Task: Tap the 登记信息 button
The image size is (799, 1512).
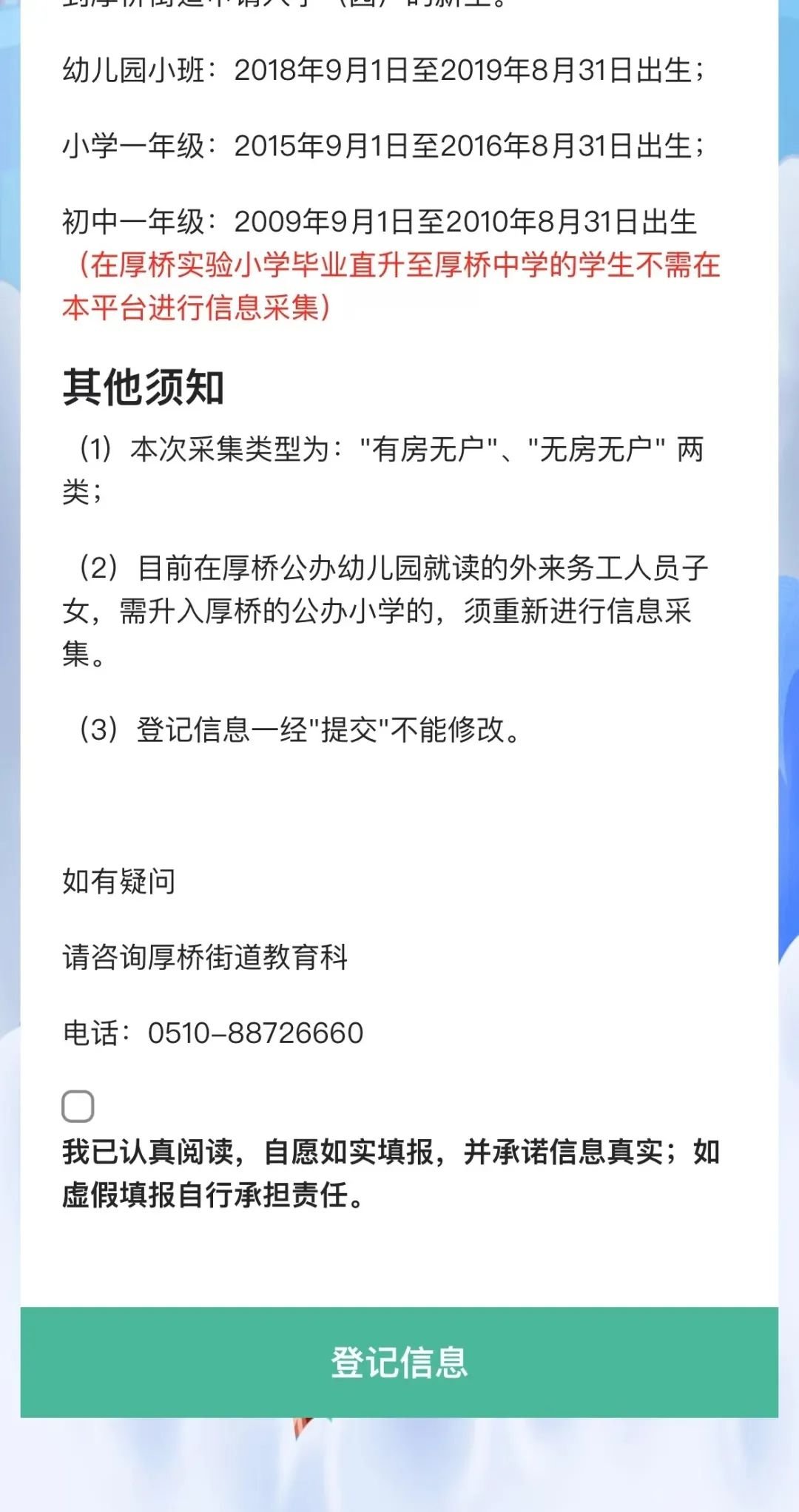Action: pyautogui.click(x=399, y=1362)
